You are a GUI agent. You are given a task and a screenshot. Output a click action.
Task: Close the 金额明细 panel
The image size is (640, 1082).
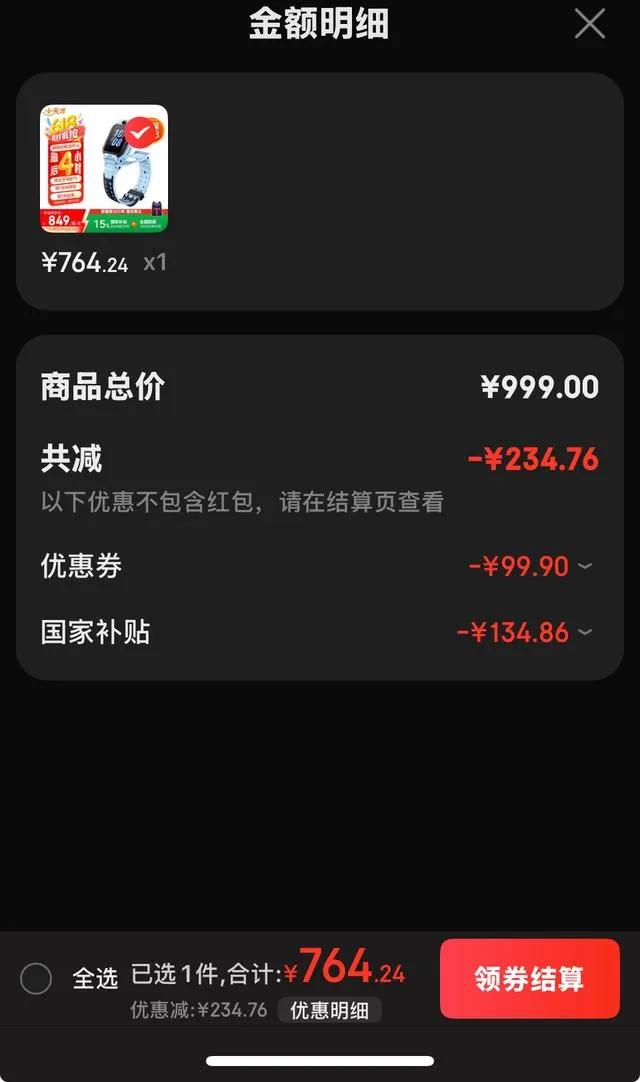589,24
